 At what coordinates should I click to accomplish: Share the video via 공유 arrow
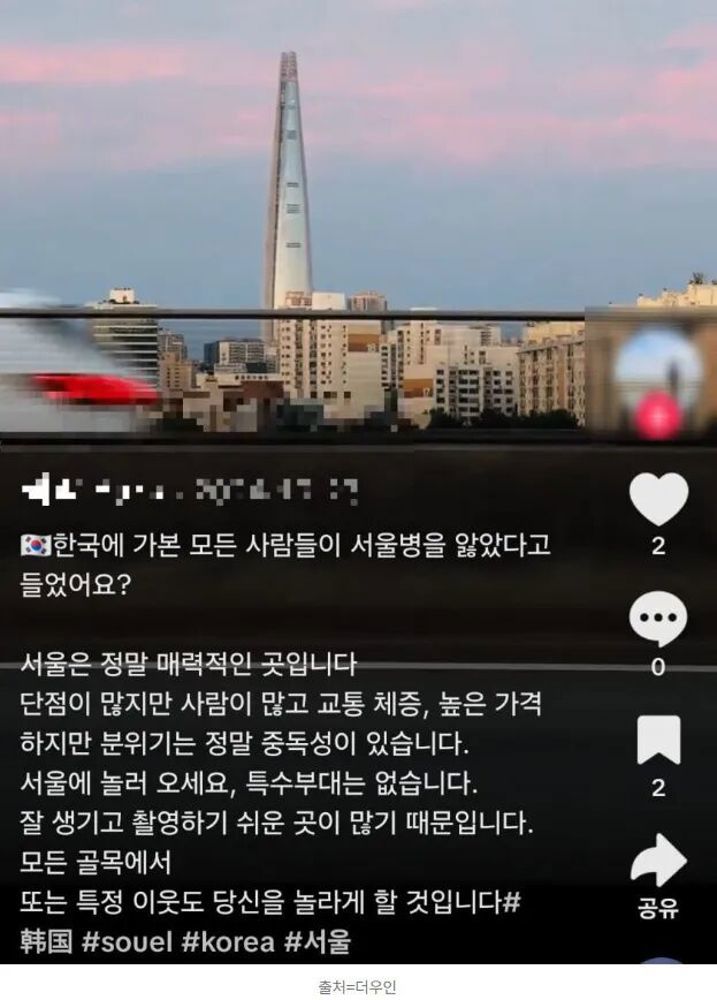658,862
